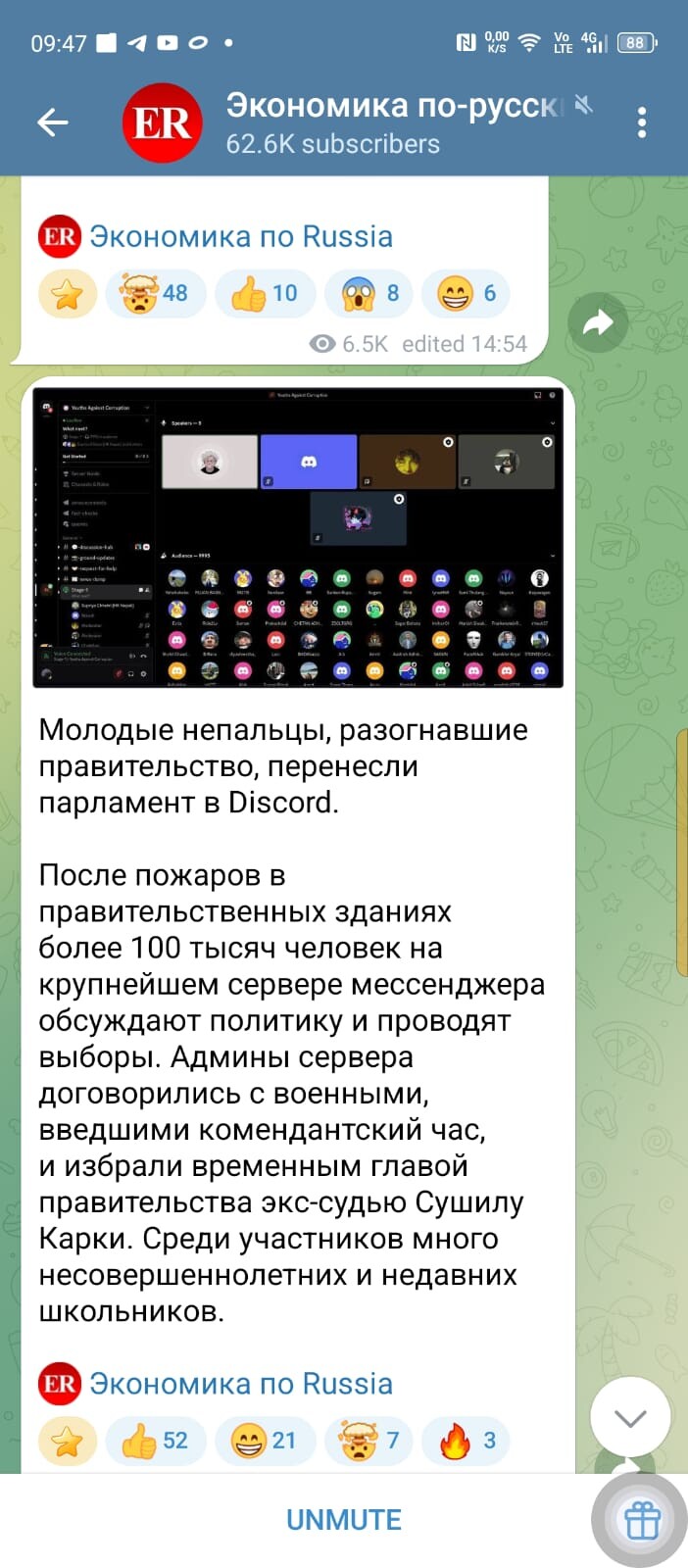Share the top post with the forward arrow
Viewport: 688px width, 1568px height.
(598, 322)
